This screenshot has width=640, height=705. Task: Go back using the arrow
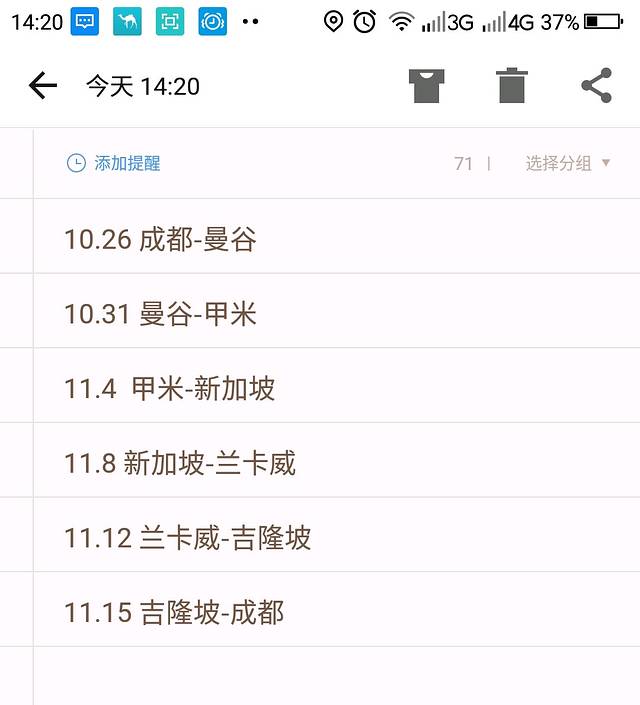coord(43,86)
